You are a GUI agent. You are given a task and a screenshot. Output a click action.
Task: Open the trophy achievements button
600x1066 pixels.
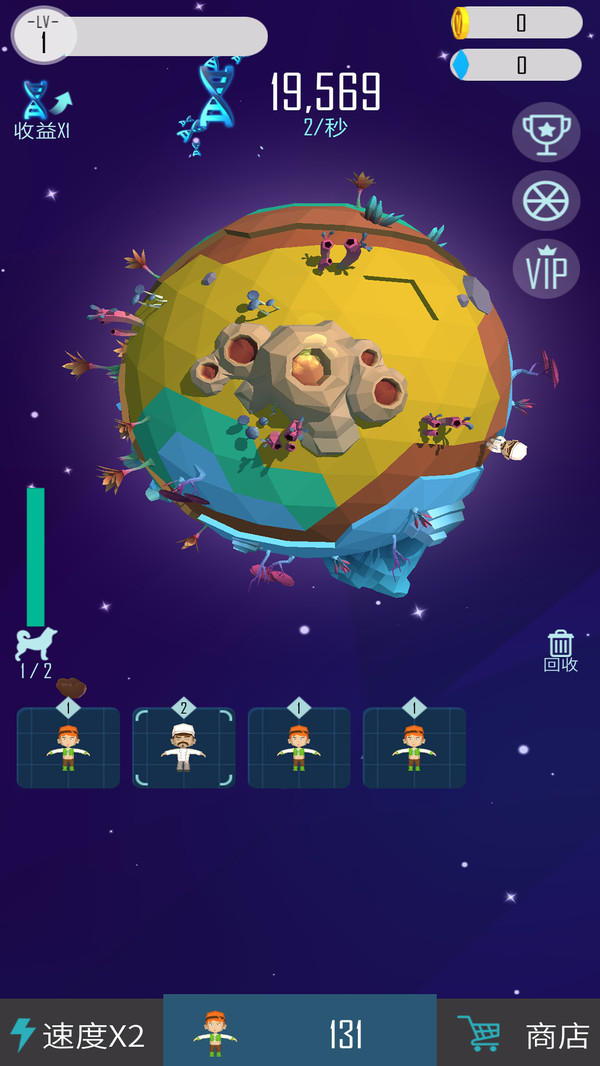546,132
